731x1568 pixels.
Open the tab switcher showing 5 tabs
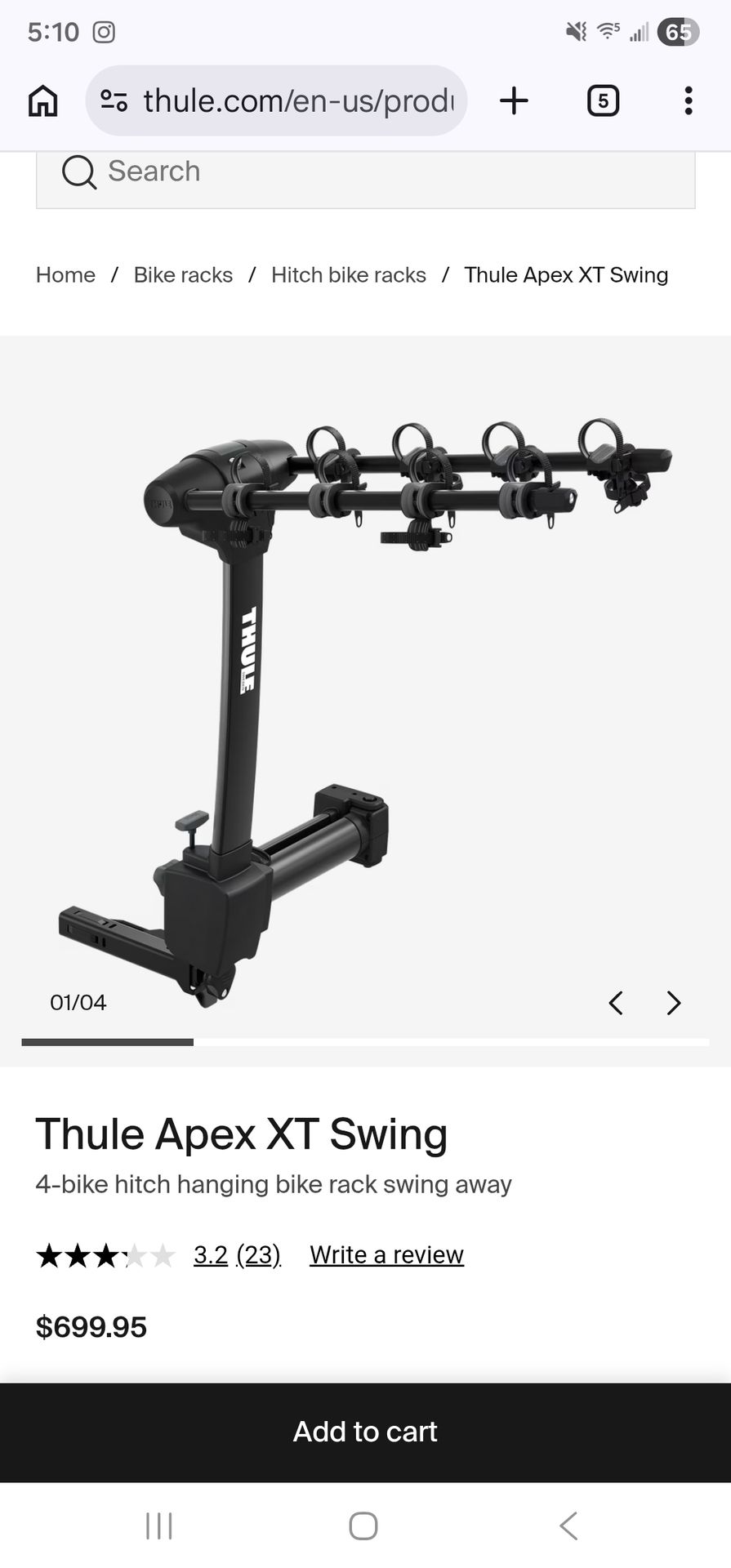tap(603, 101)
